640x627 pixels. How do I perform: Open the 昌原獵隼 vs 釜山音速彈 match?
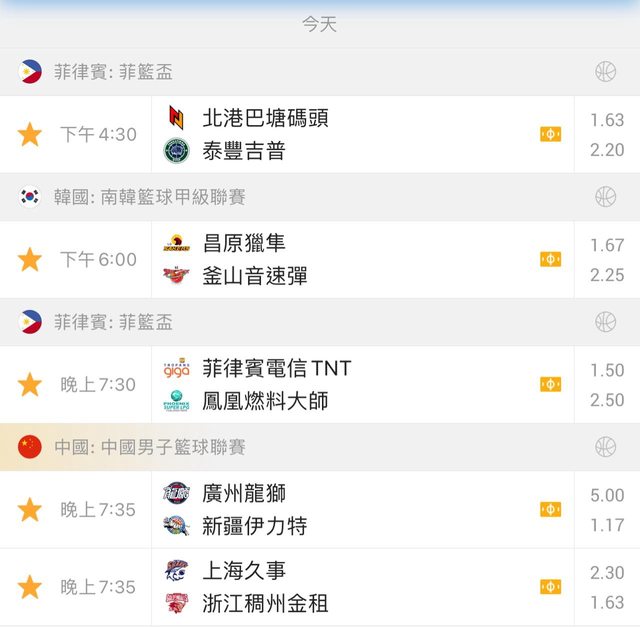point(340,259)
